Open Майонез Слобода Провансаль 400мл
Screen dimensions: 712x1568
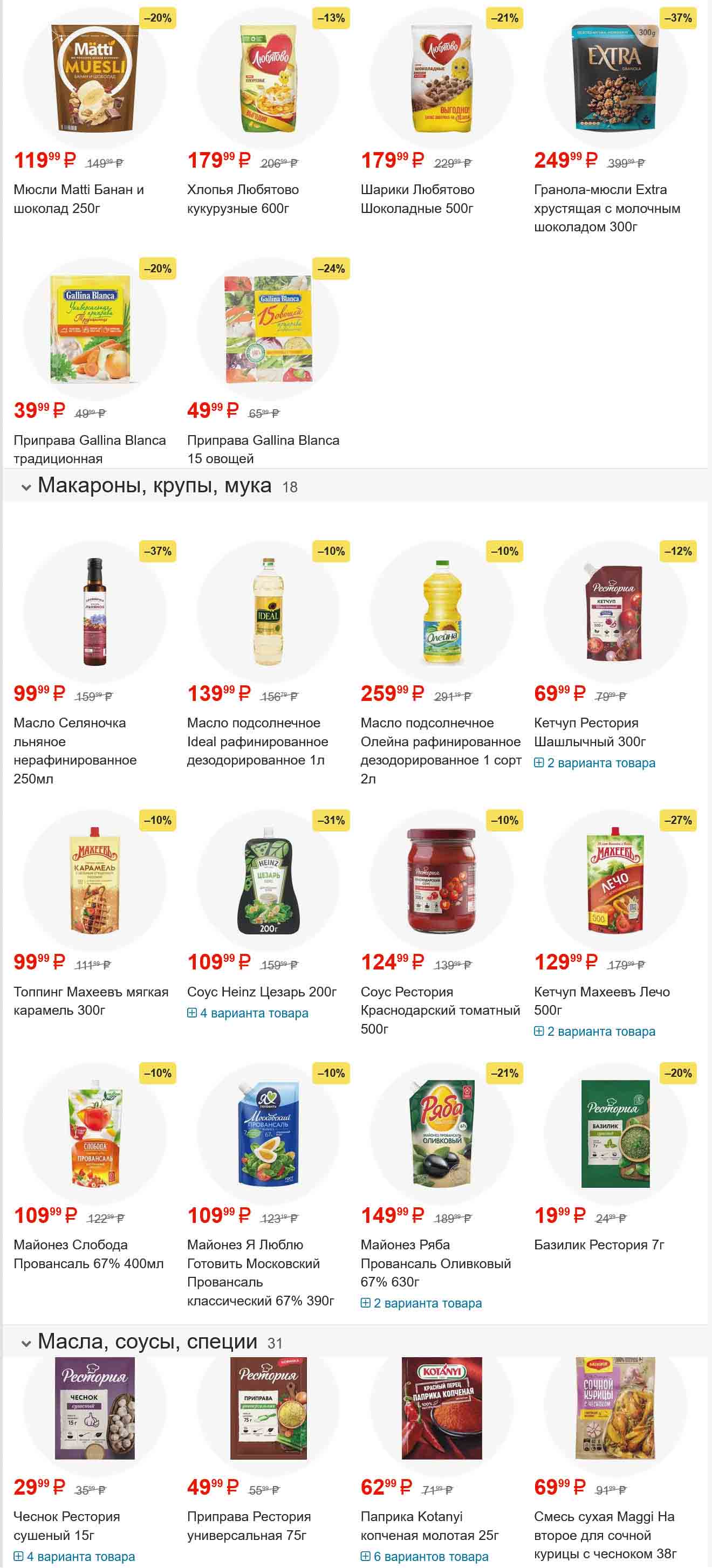coord(88,1254)
